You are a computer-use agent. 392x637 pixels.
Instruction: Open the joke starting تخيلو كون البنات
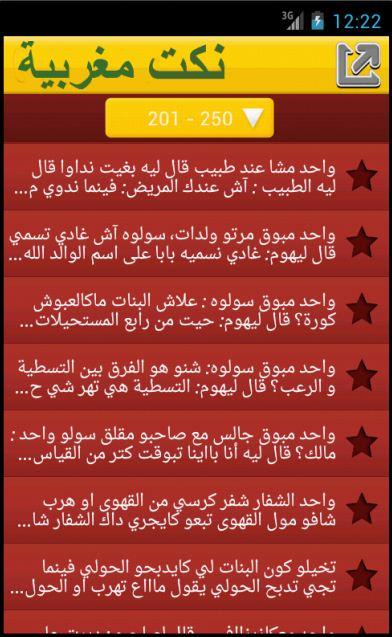pyautogui.click(x=196, y=577)
